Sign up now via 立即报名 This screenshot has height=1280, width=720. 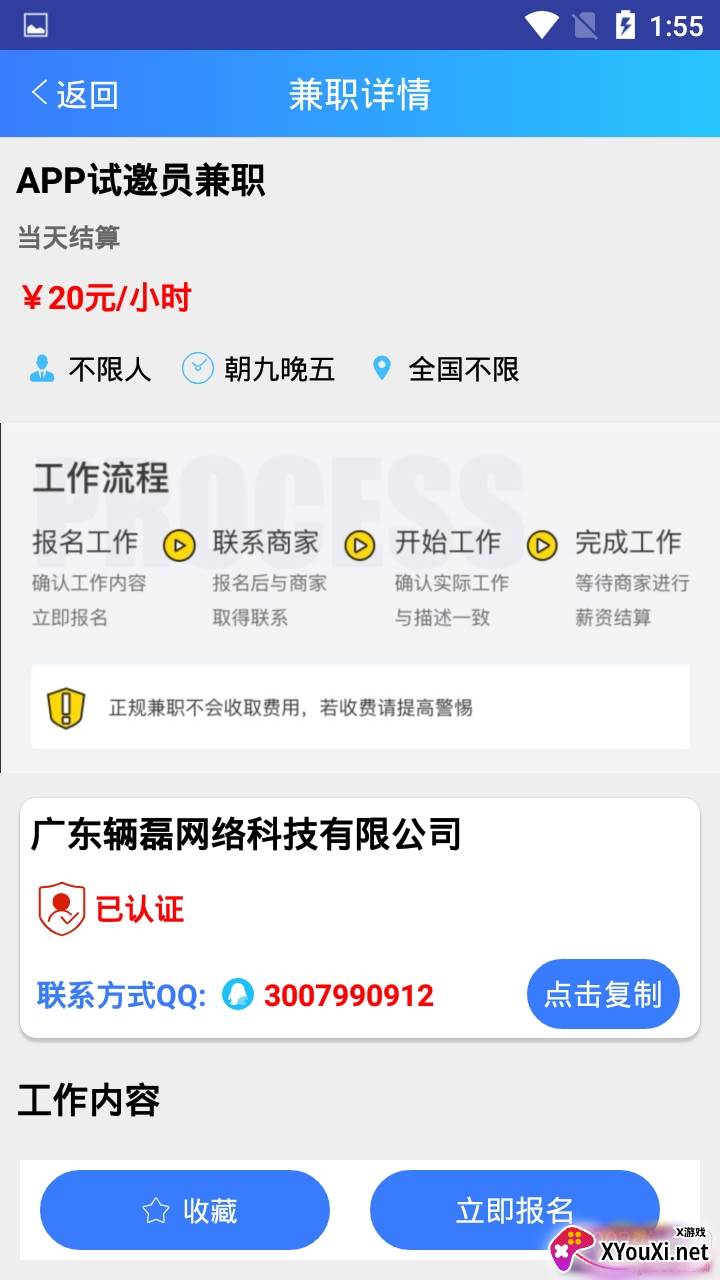pos(515,1210)
